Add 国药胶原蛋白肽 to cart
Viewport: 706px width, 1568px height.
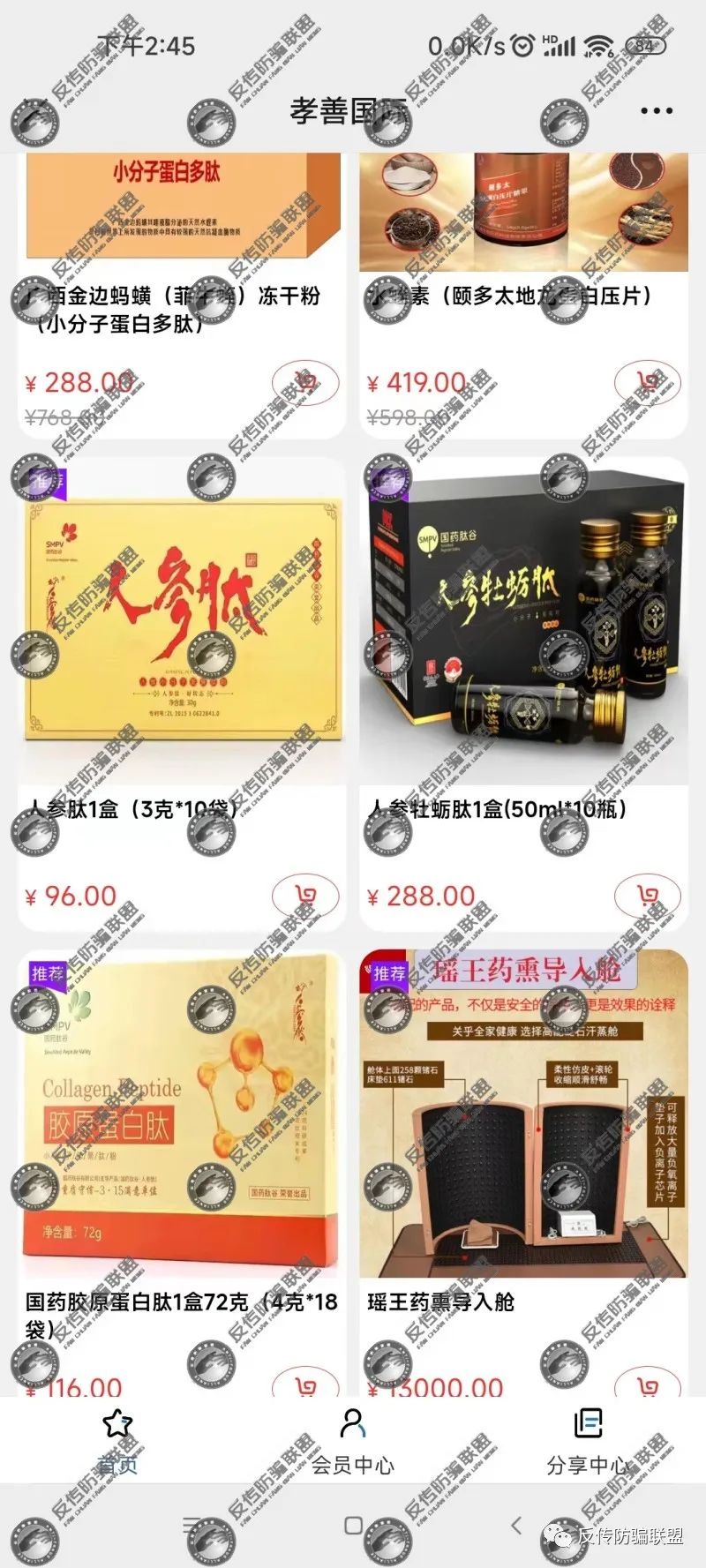coord(306,1386)
